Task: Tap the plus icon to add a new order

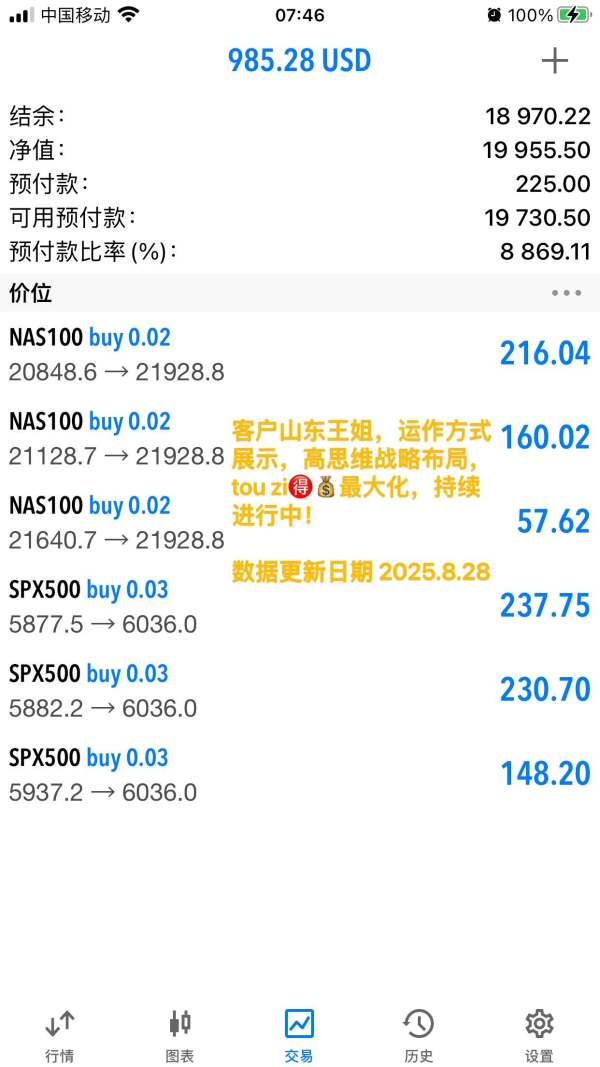Action: coord(554,61)
